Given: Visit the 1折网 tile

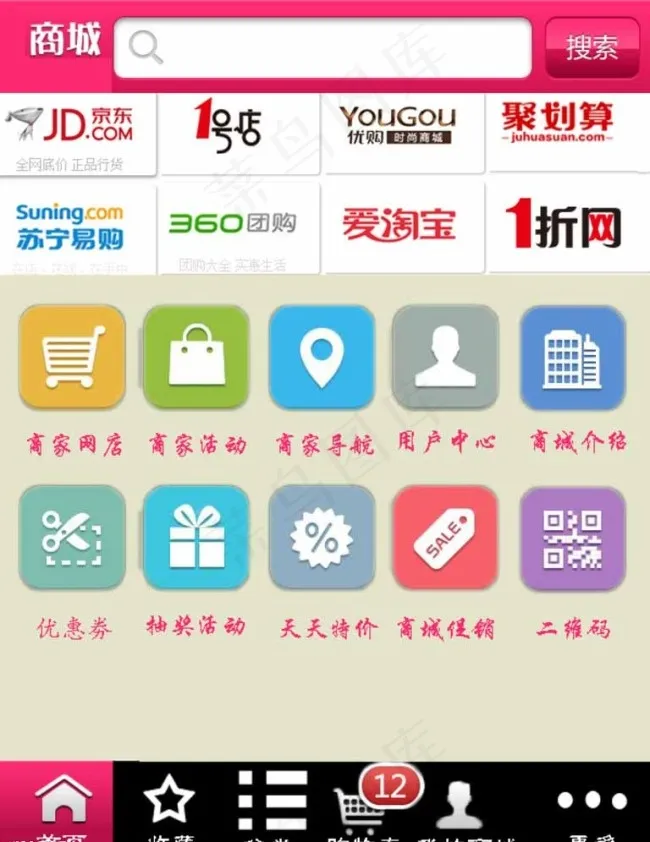Looking at the screenshot, I should click(568, 226).
